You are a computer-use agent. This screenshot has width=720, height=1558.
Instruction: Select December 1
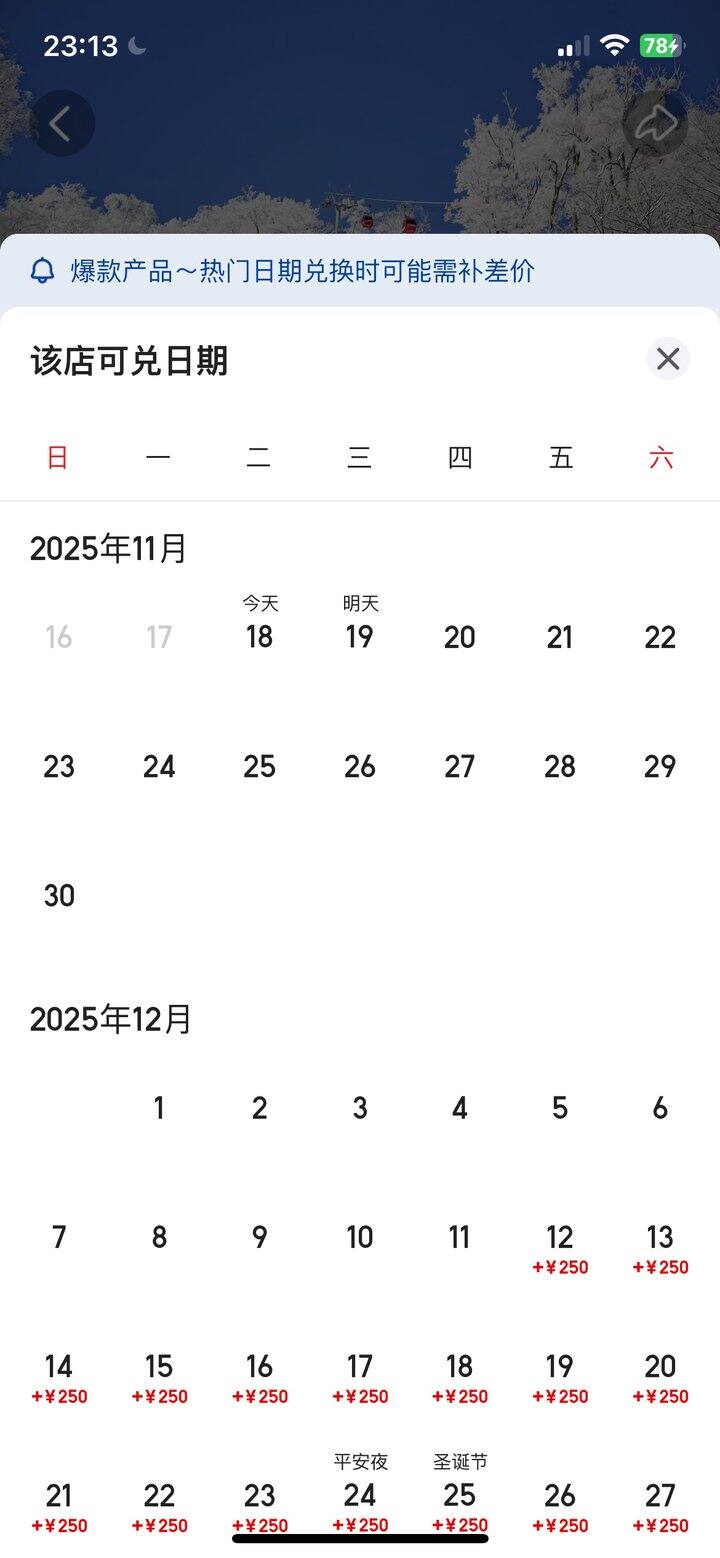(x=159, y=1108)
